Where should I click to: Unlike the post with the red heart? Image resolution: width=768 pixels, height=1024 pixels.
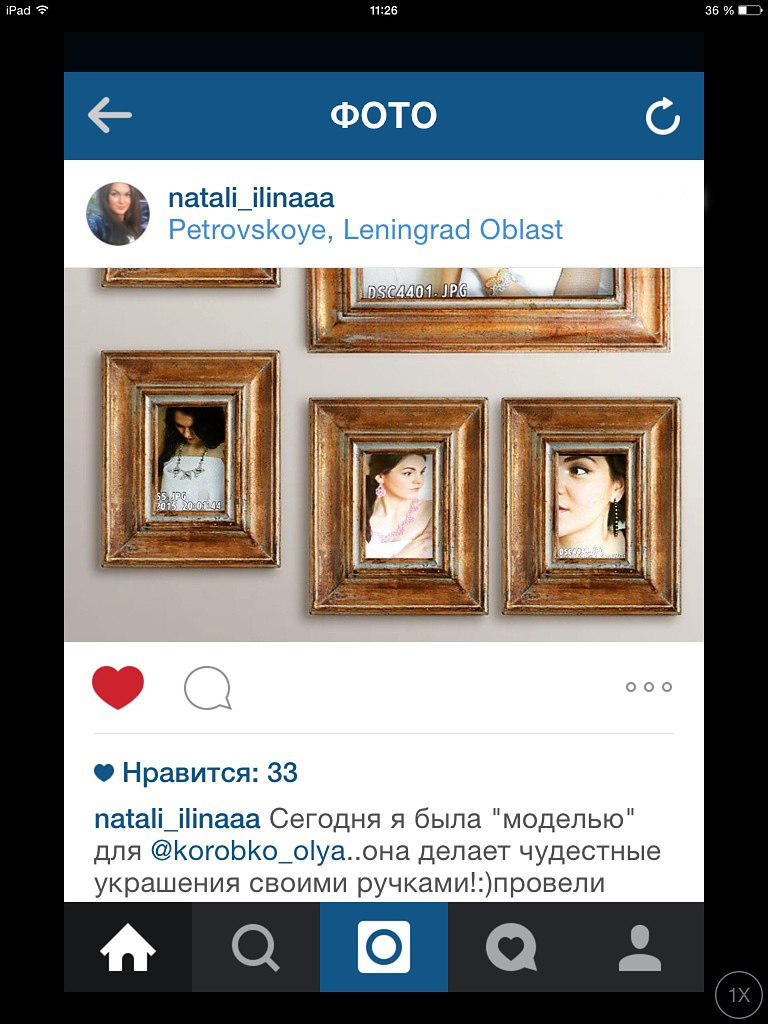pyautogui.click(x=118, y=687)
